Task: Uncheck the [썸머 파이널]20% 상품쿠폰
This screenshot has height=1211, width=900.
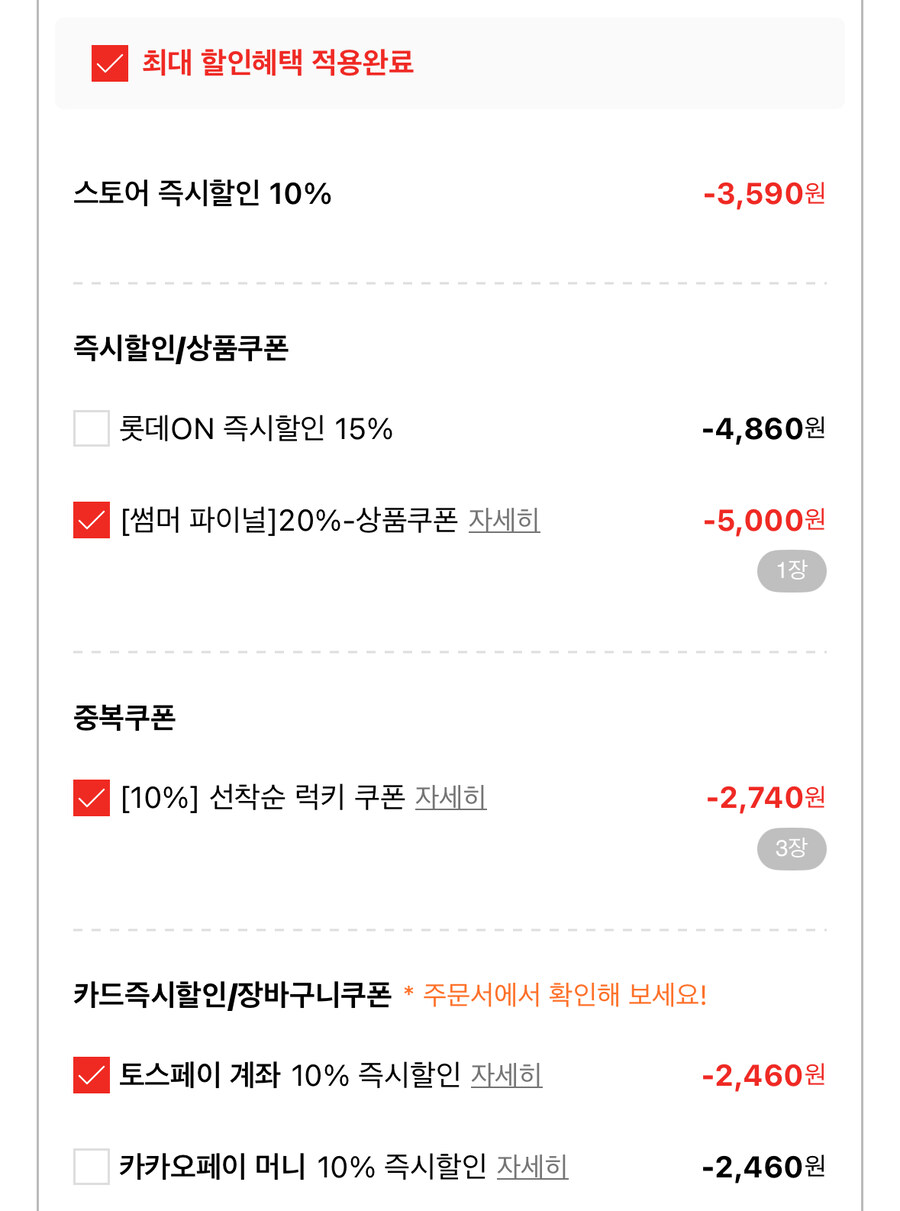Action: [x=91, y=520]
